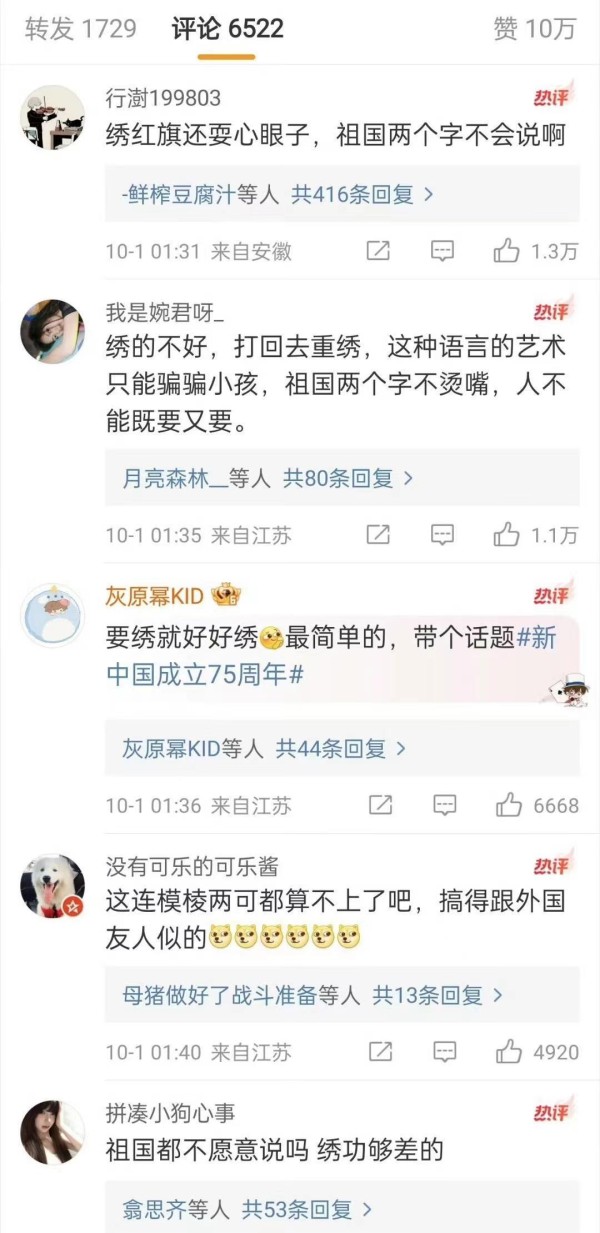Open 行澍199803's profile avatar
Image resolution: width=600 pixels, height=1233 pixels.
coord(53,118)
